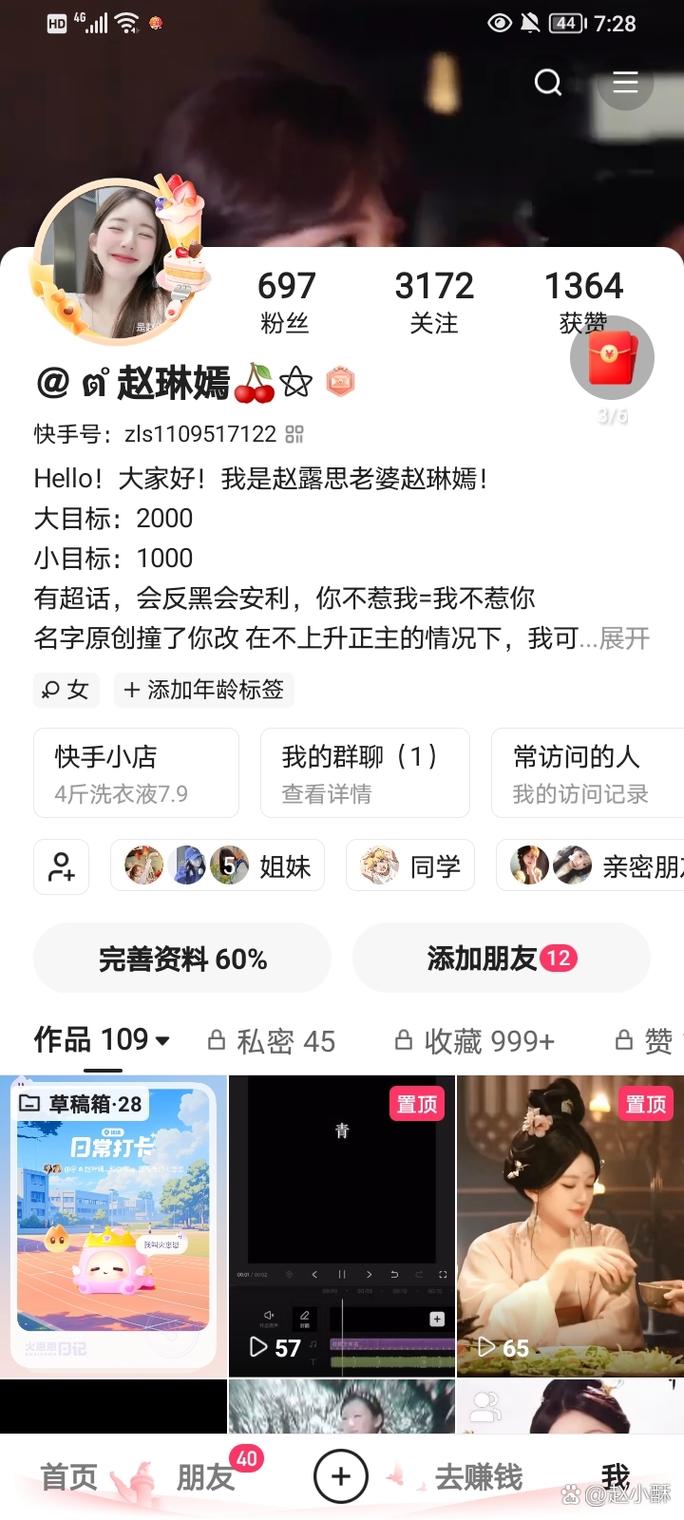Open the 同学 friend group
Screen dimensions: 684x1520
[x=411, y=866]
